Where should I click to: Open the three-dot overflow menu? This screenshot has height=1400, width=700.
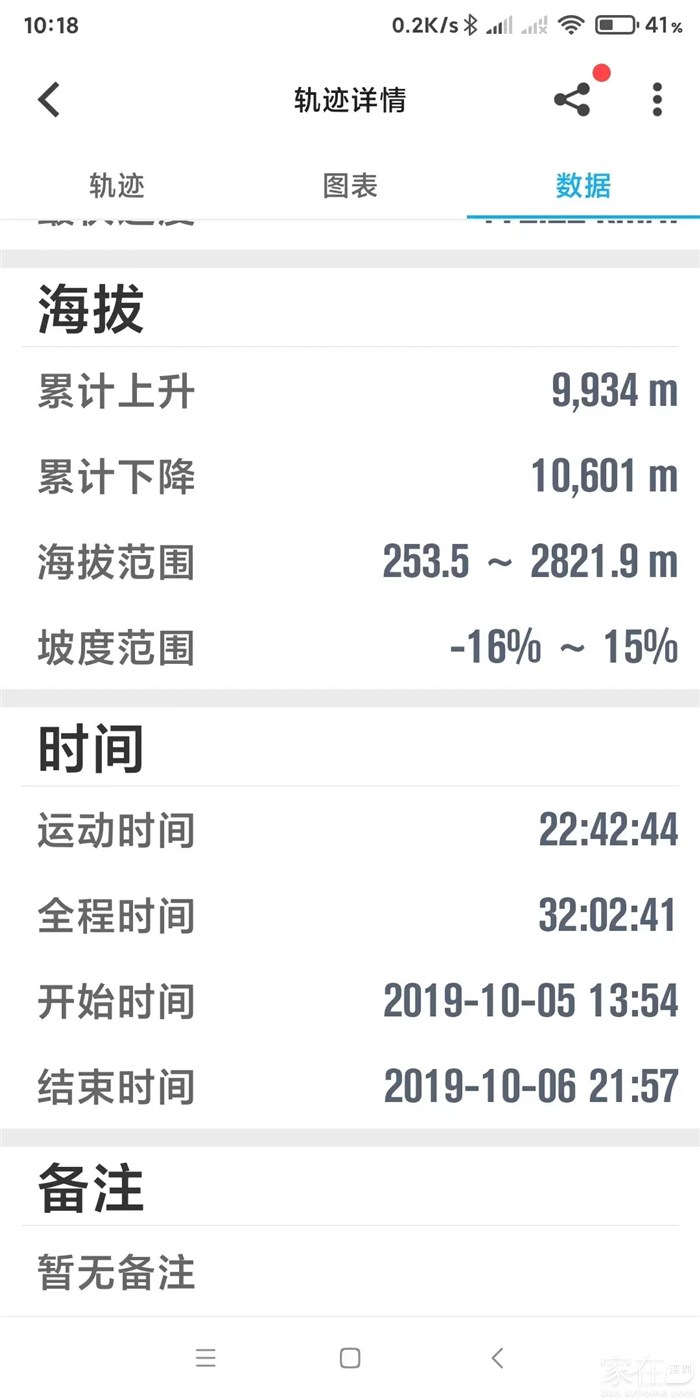coord(657,99)
